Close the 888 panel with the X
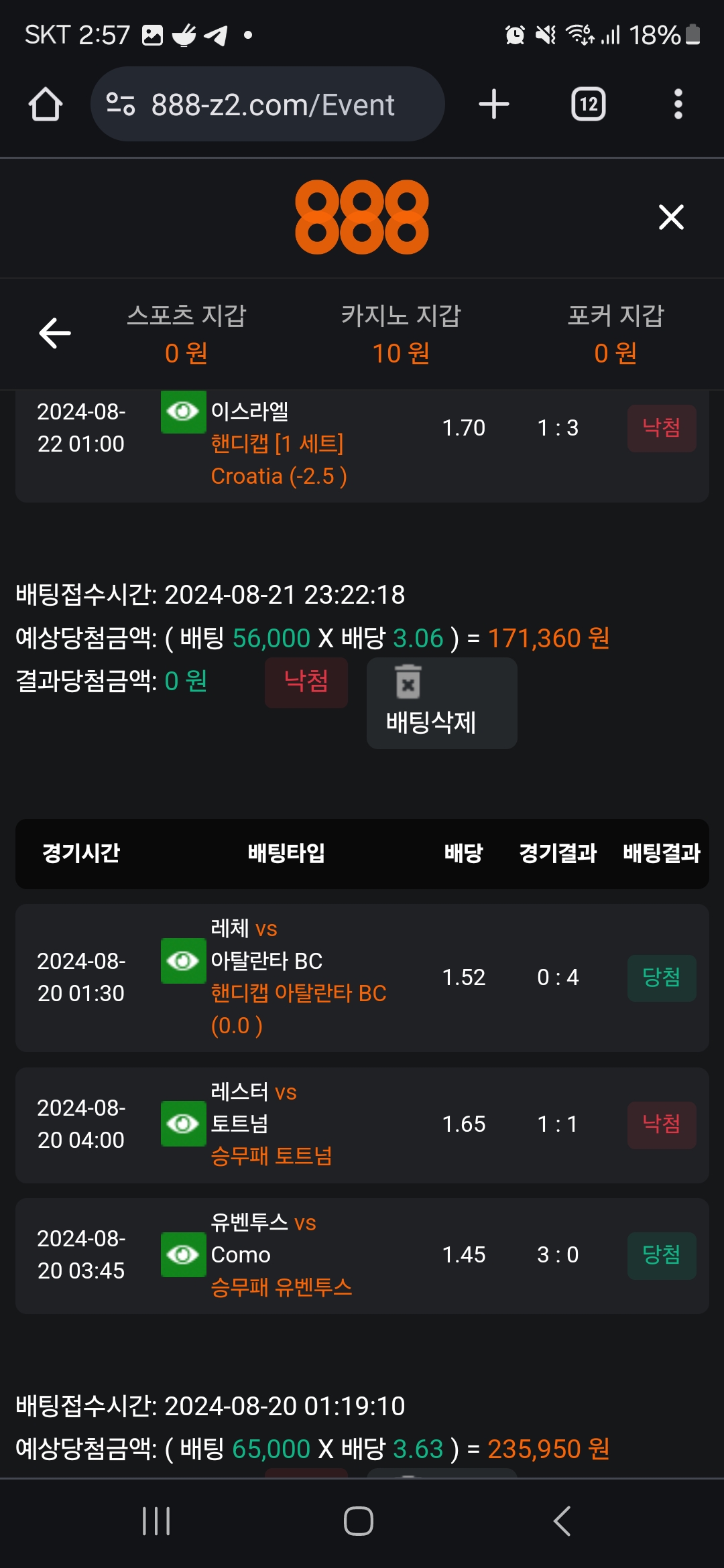The height and width of the screenshot is (1568, 724). pyautogui.click(x=670, y=217)
